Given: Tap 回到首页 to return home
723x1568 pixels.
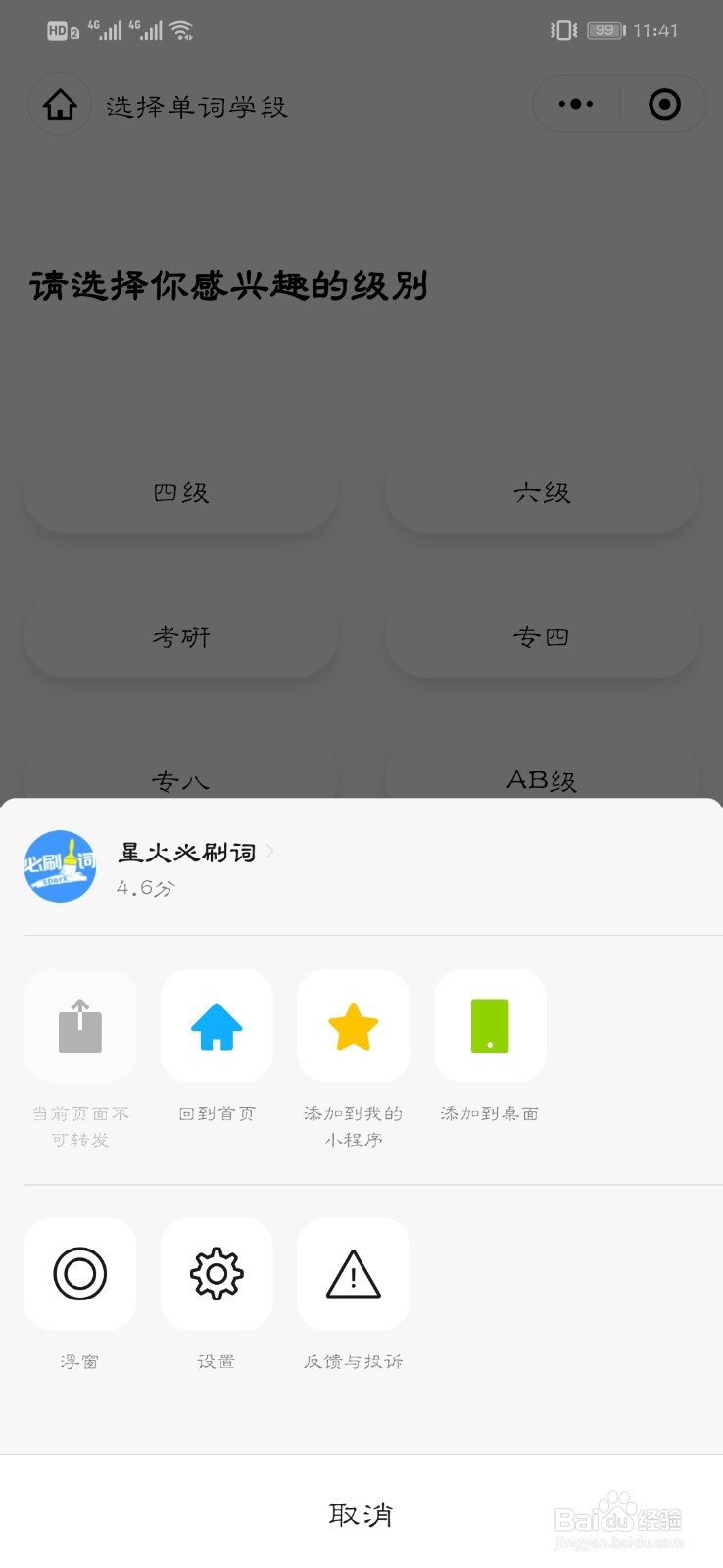Looking at the screenshot, I should (217, 1026).
